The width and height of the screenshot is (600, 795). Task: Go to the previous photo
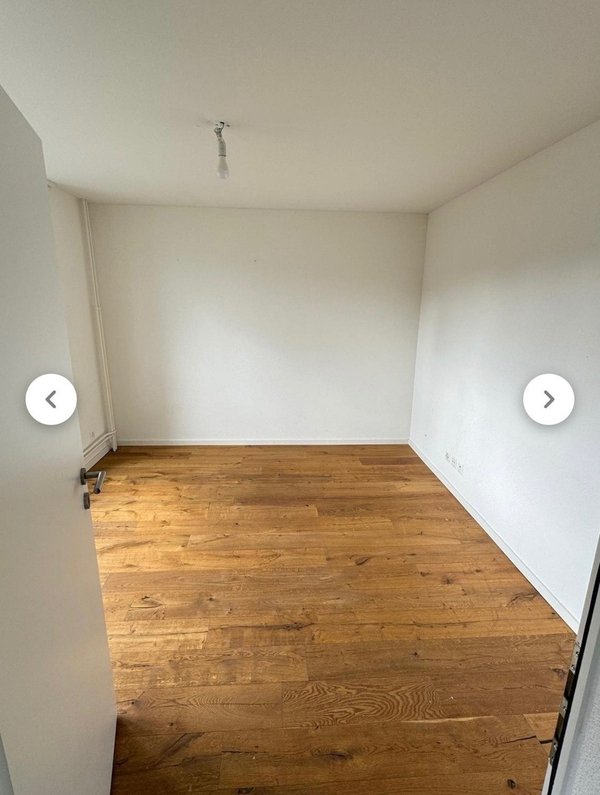pyautogui.click(x=50, y=399)
